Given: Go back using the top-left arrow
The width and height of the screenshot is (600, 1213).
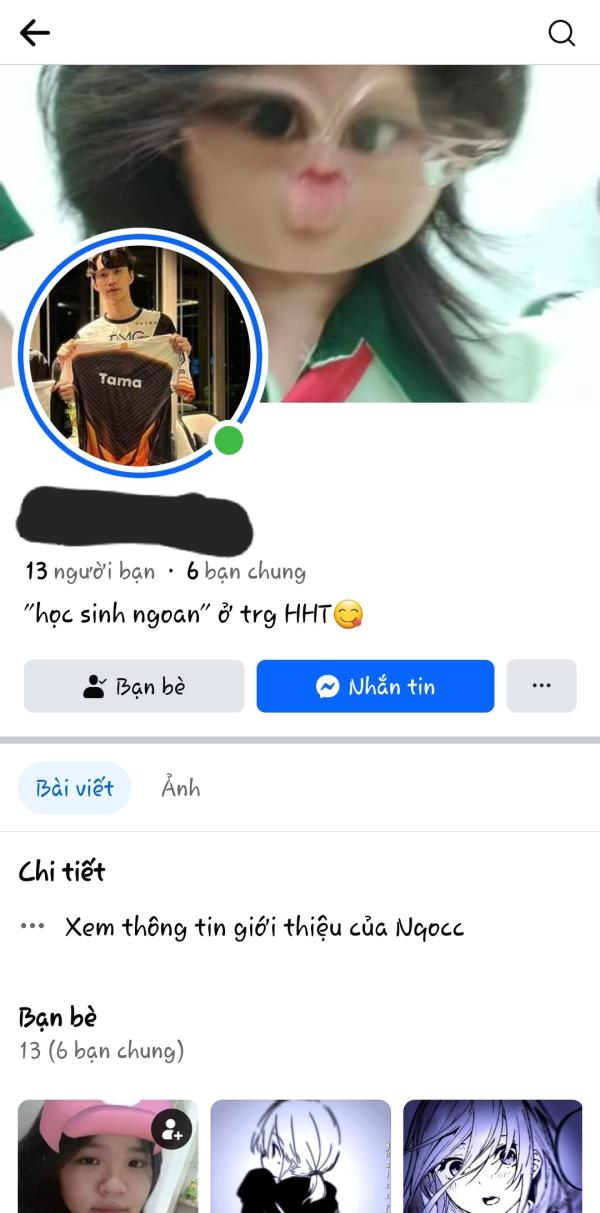Looking at the screenshot, I should (x=34, y=33).
